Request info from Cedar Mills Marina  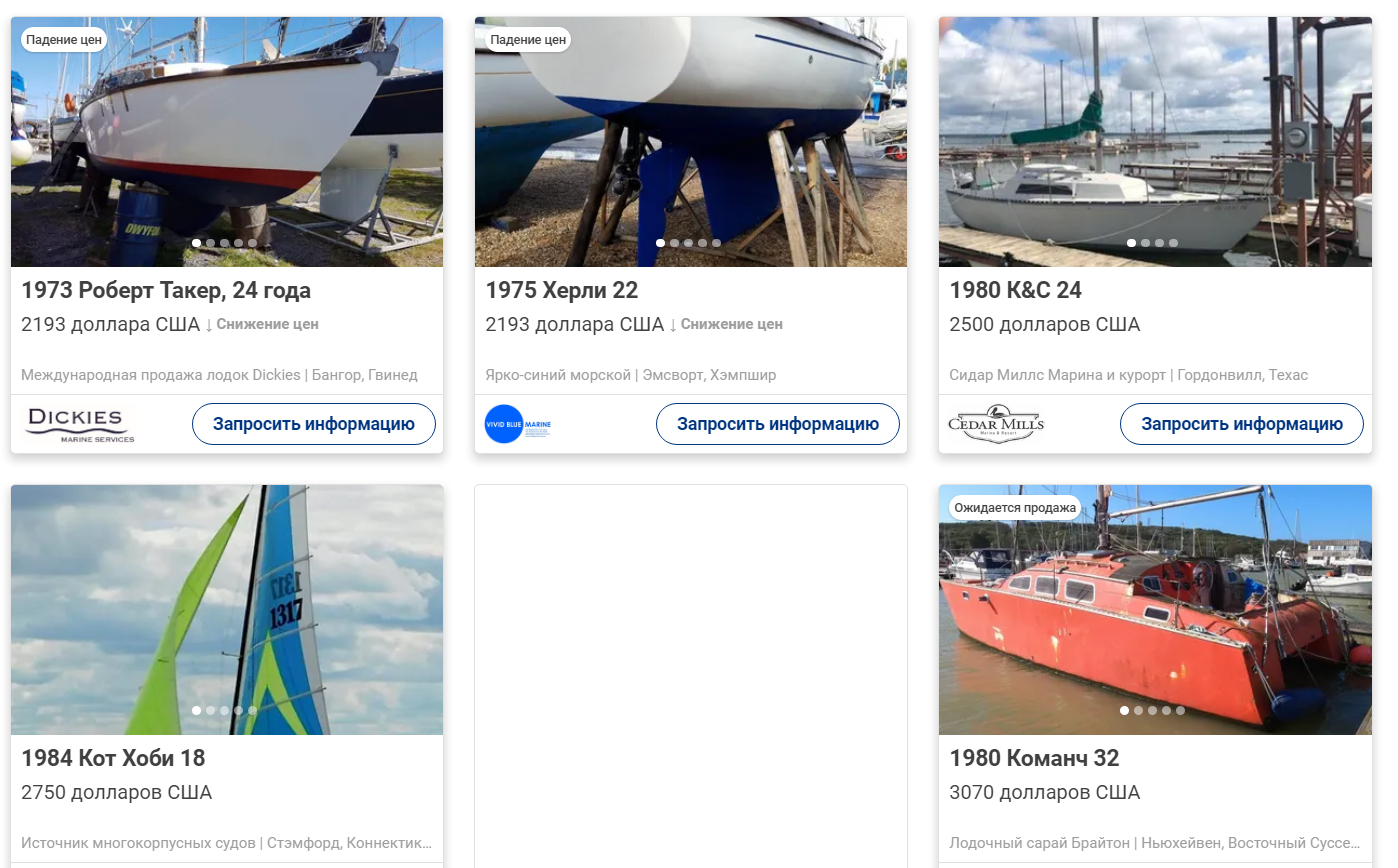click(x=1241, y=424)
